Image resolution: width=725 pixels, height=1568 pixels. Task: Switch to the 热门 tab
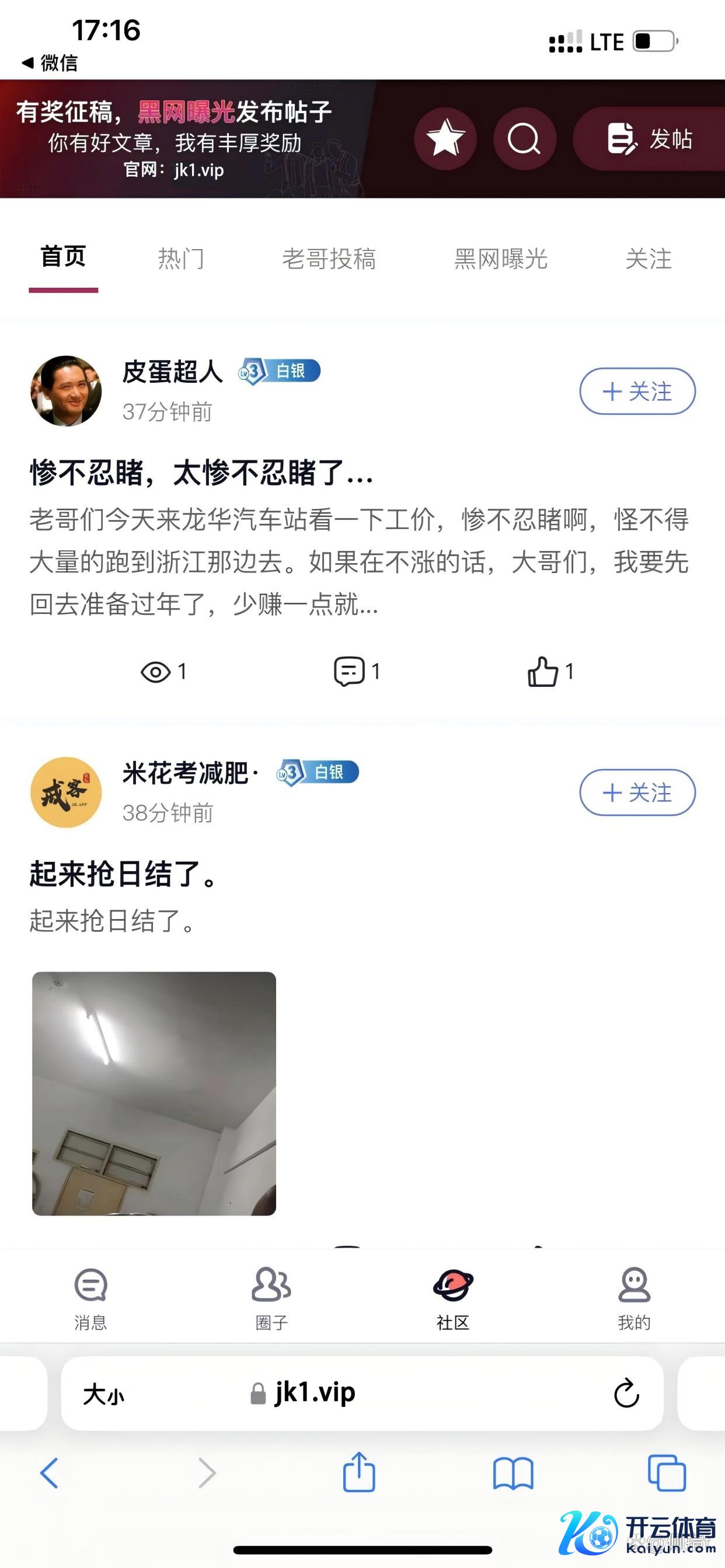click(181, 259)
